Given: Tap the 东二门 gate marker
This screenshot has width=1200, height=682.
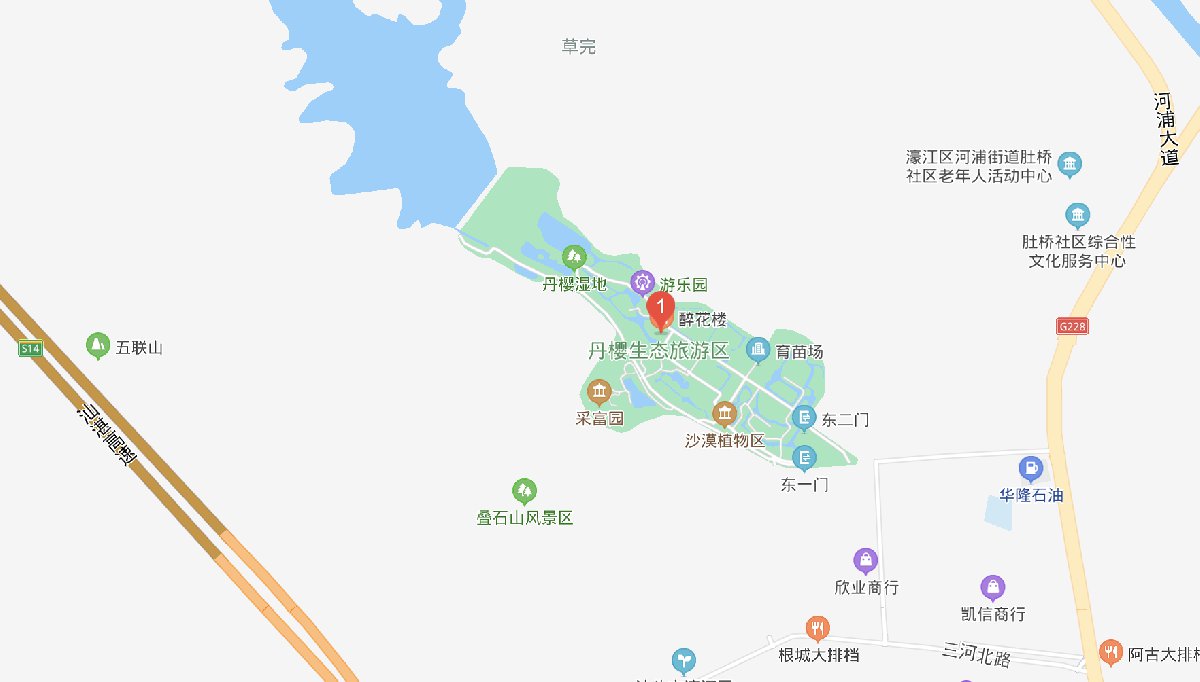Looking at the screenshot, I should pos(804,419).
